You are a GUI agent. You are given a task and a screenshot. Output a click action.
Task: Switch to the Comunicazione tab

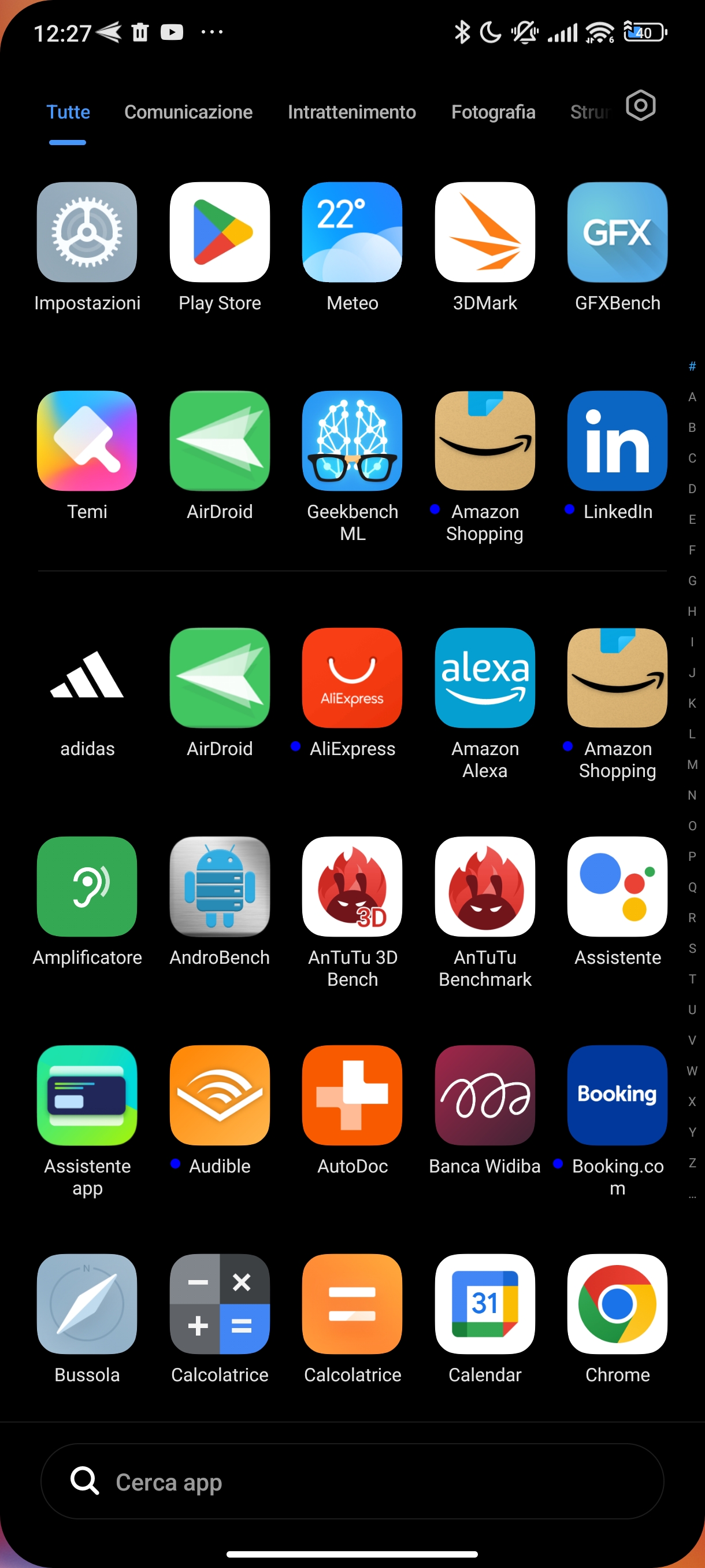(188, 112)
